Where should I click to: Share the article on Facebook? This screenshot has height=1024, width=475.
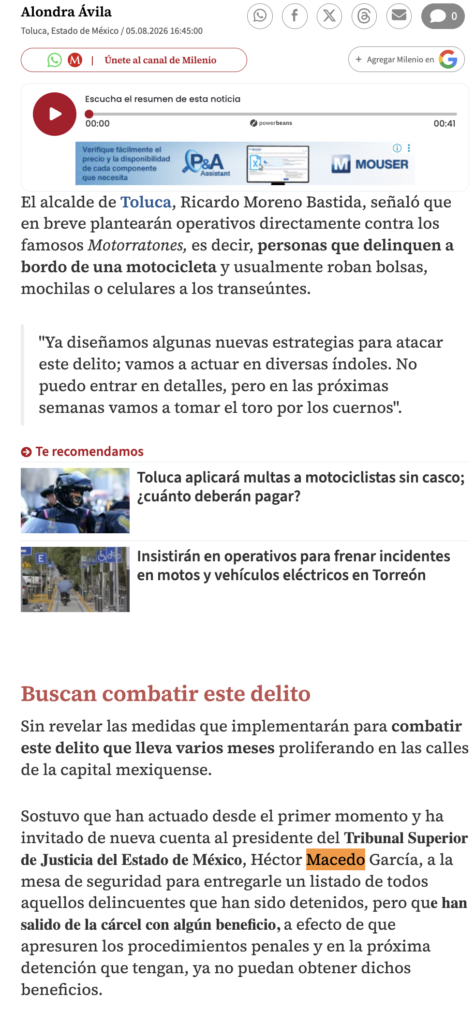295,16
